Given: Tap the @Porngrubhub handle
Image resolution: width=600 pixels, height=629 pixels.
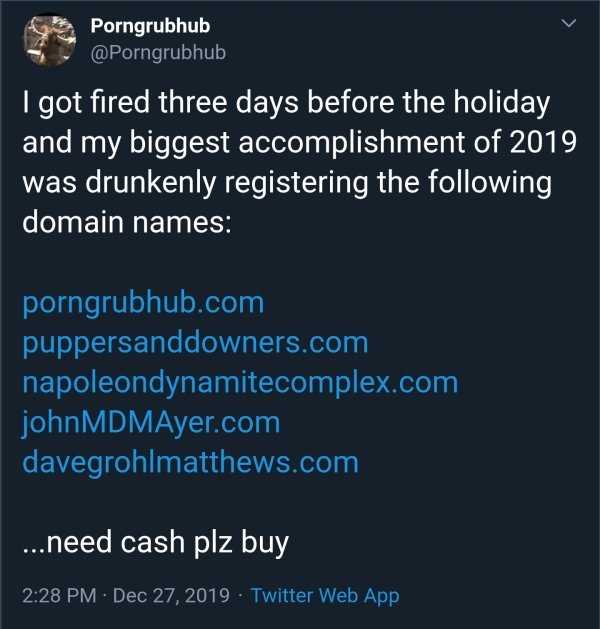Looking at the screenshot, I should point(158,53).
